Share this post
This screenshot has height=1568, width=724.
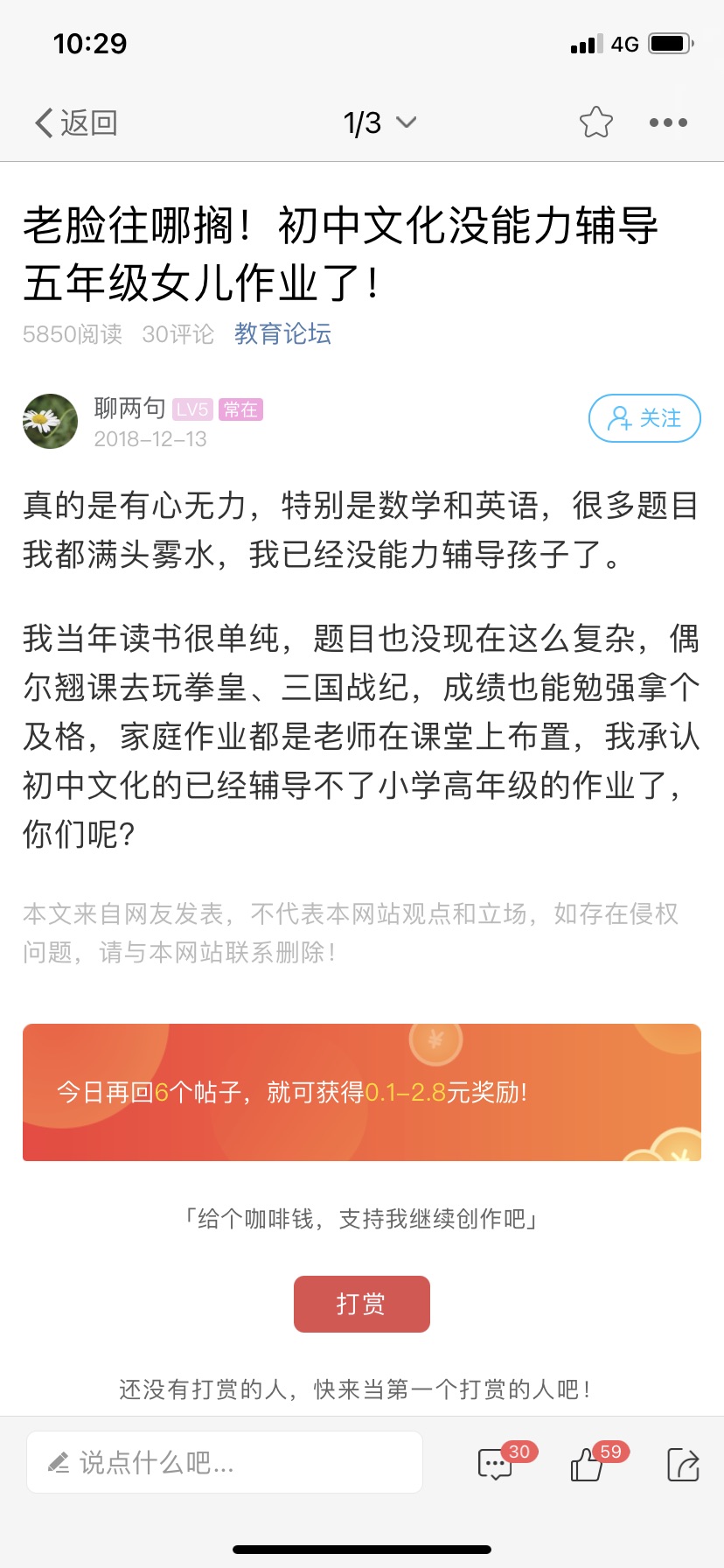coord(682,1464)
